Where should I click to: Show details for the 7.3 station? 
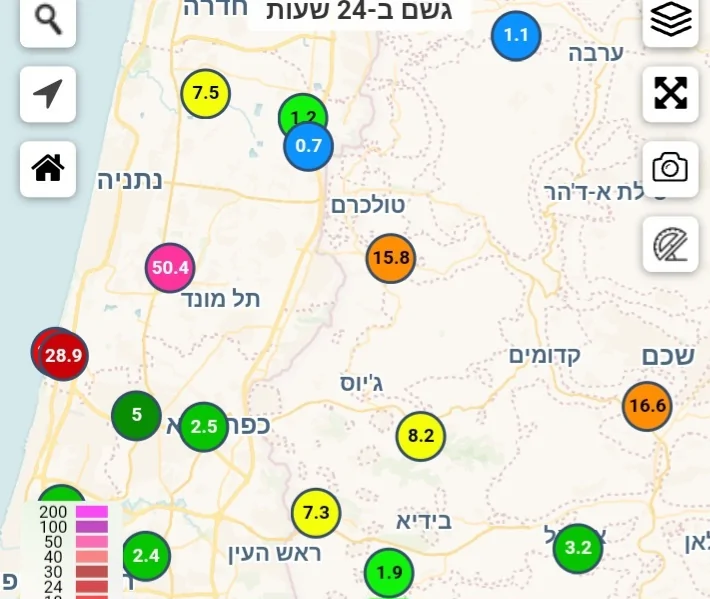[316, 514]
